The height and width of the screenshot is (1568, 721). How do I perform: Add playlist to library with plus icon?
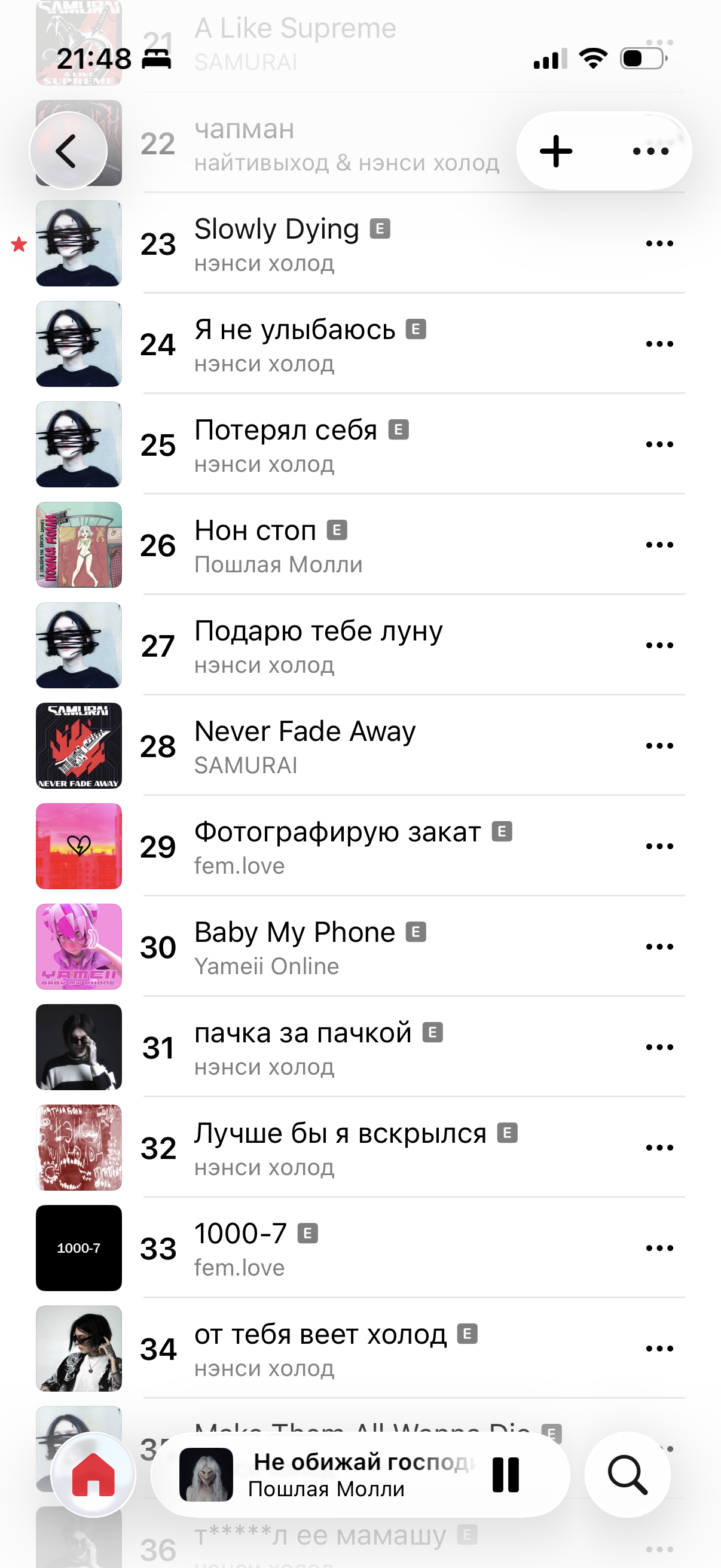click(x=556, y=151)
